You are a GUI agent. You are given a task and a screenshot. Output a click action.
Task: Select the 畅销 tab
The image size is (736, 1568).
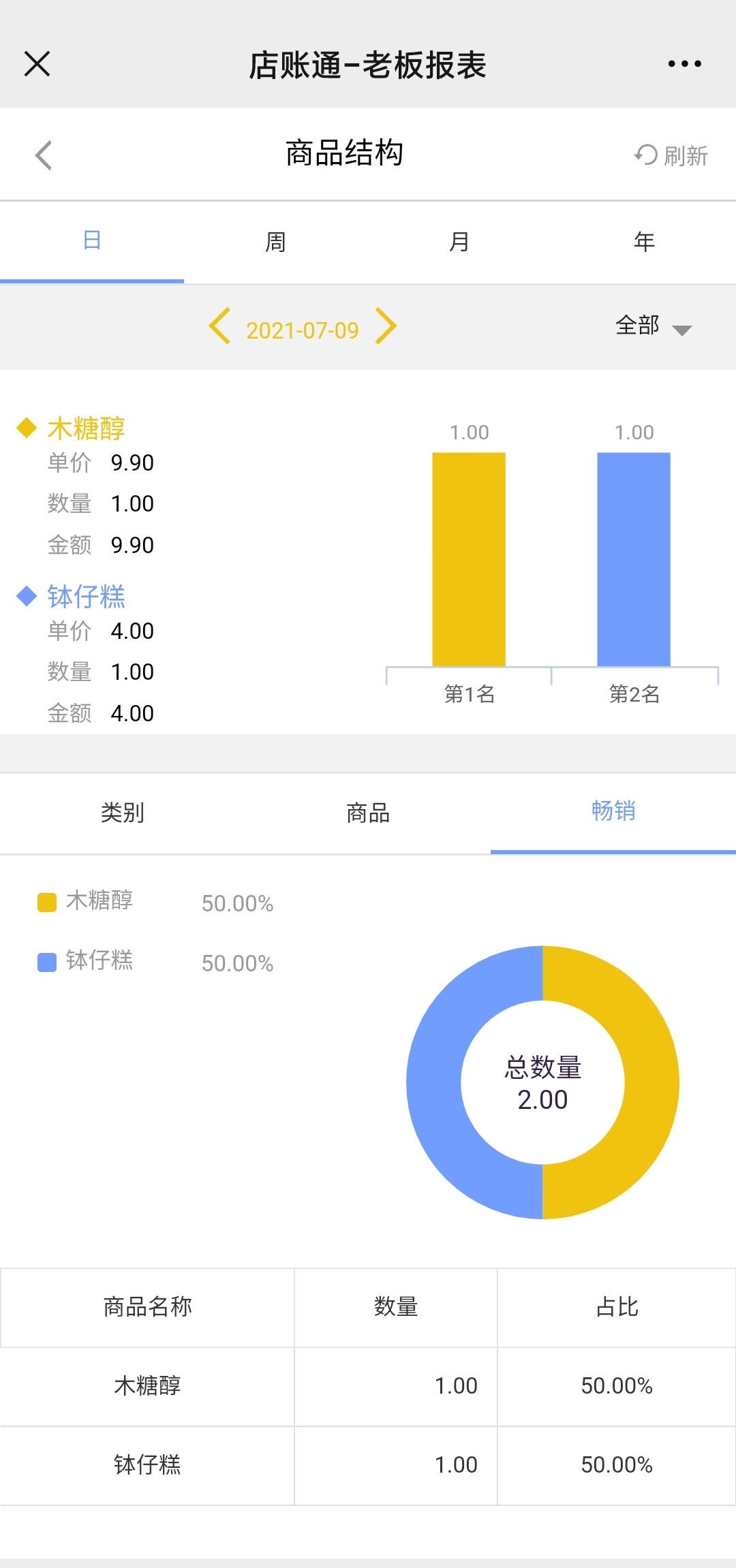pos(613,811)
